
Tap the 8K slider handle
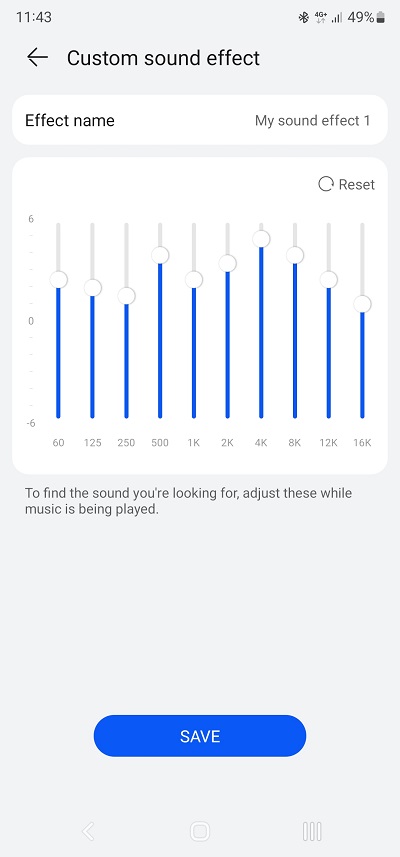pyautogui.click(x=295, y=255)
